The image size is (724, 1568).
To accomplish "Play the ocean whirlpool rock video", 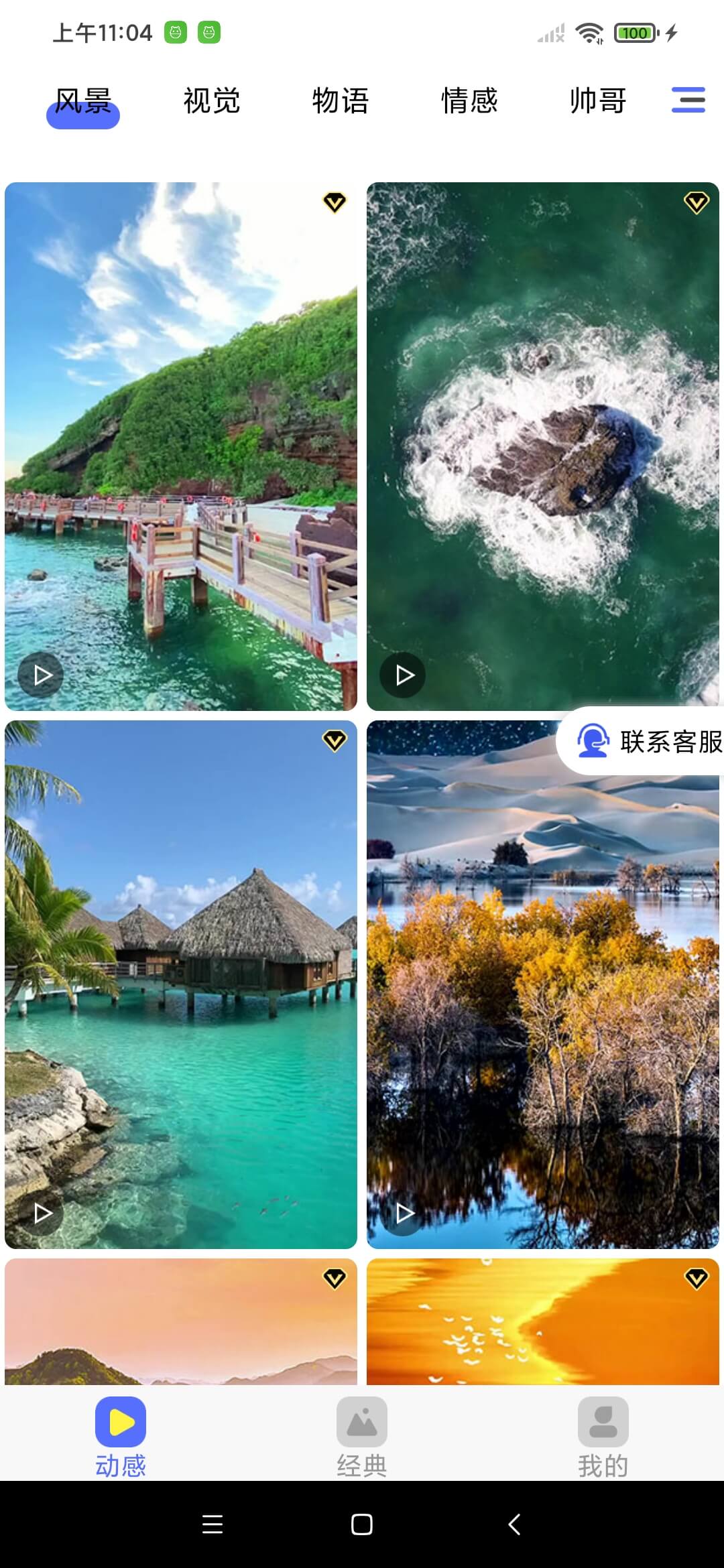I will tap(403, 675).
